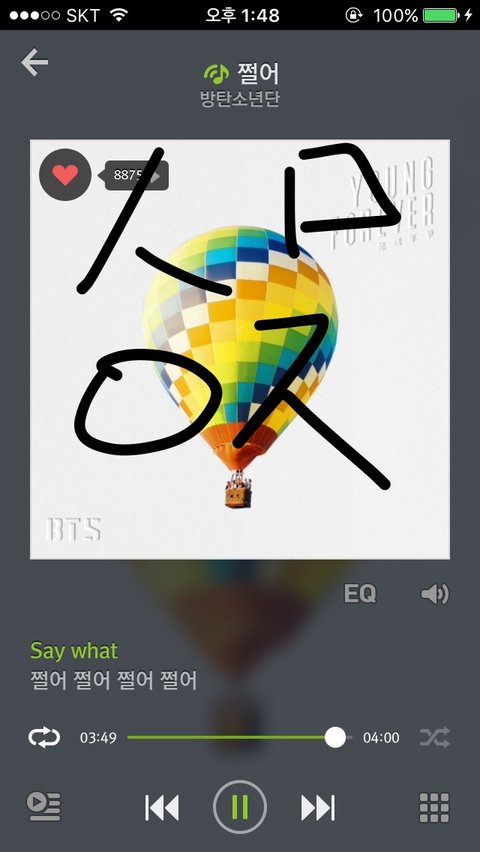Toggle shuffle playback

point(435,737)
